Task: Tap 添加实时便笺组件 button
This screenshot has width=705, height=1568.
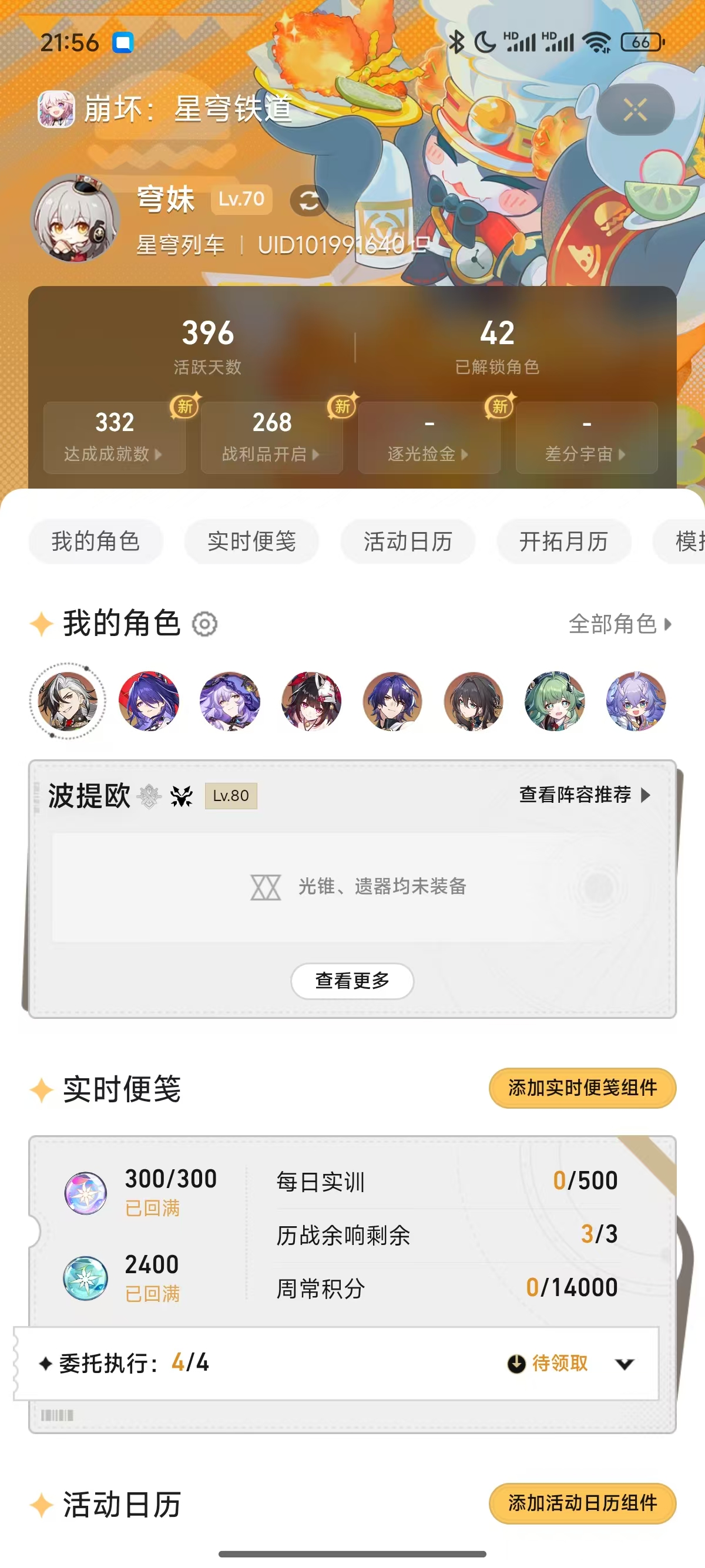Action: tap(582, 1088)
